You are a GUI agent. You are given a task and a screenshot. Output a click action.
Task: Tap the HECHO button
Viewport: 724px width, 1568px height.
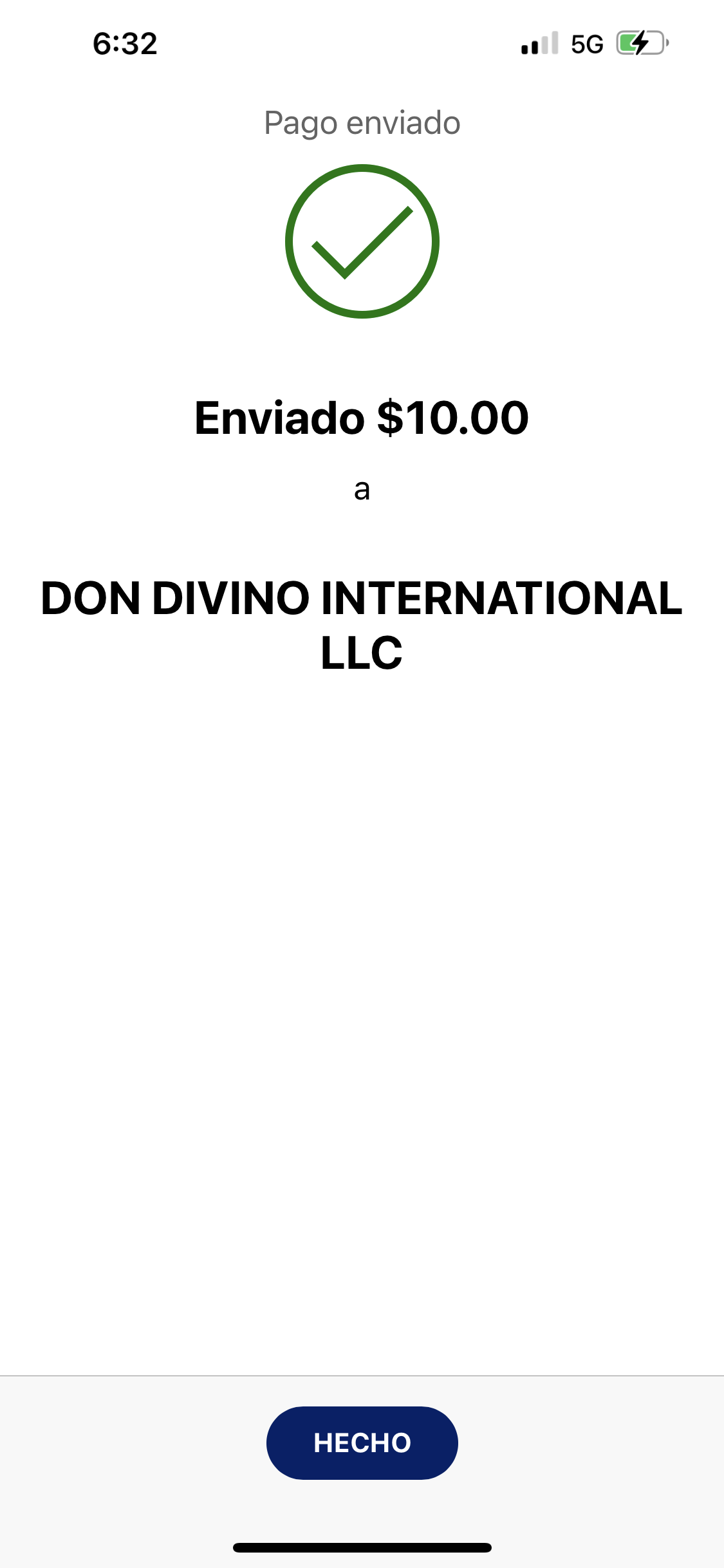(x=362, y=1442)
